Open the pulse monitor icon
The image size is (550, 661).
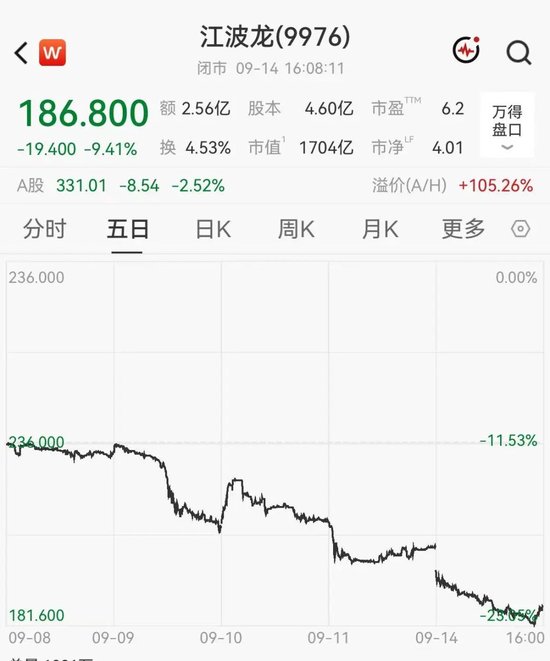[466, 51]
